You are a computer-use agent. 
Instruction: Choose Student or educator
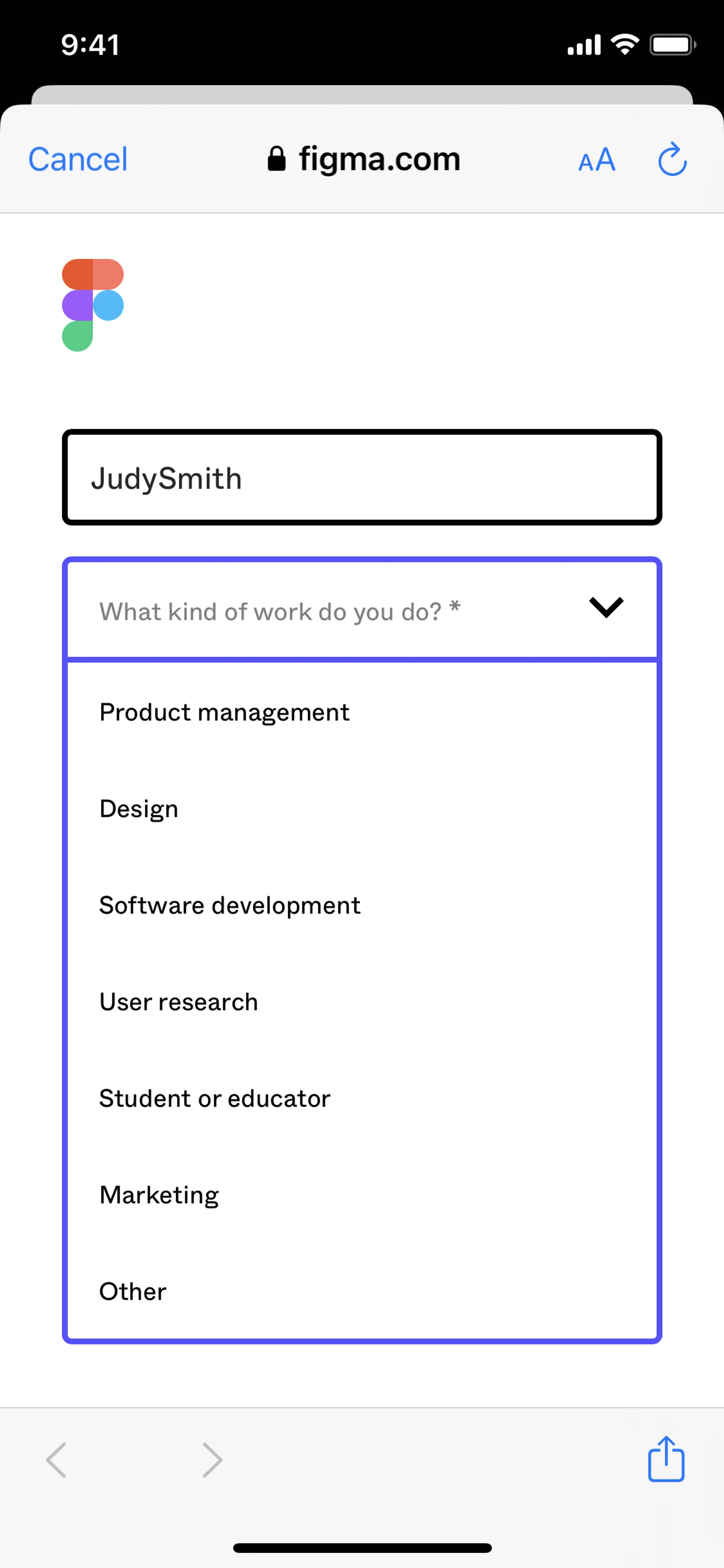(215, 1099)
